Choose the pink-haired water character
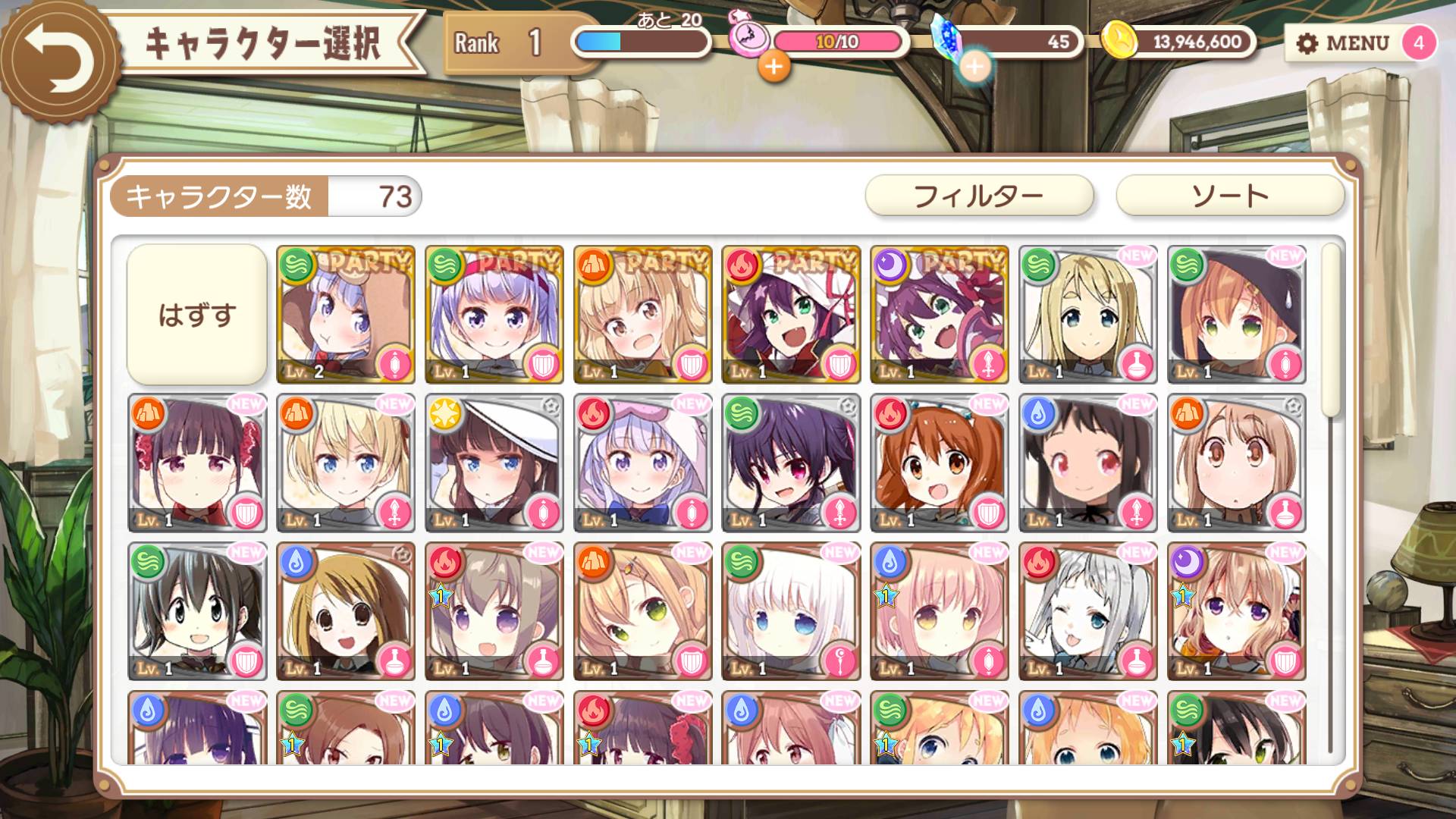1456x819 pixels. pos(940,611)
